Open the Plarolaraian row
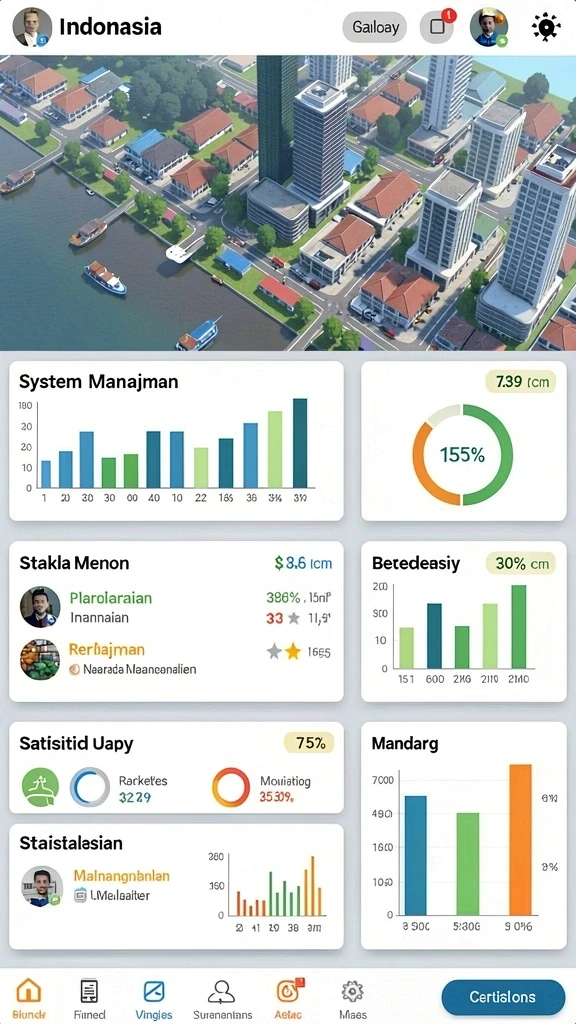The image size is (576, 1024). coord(176,607)
